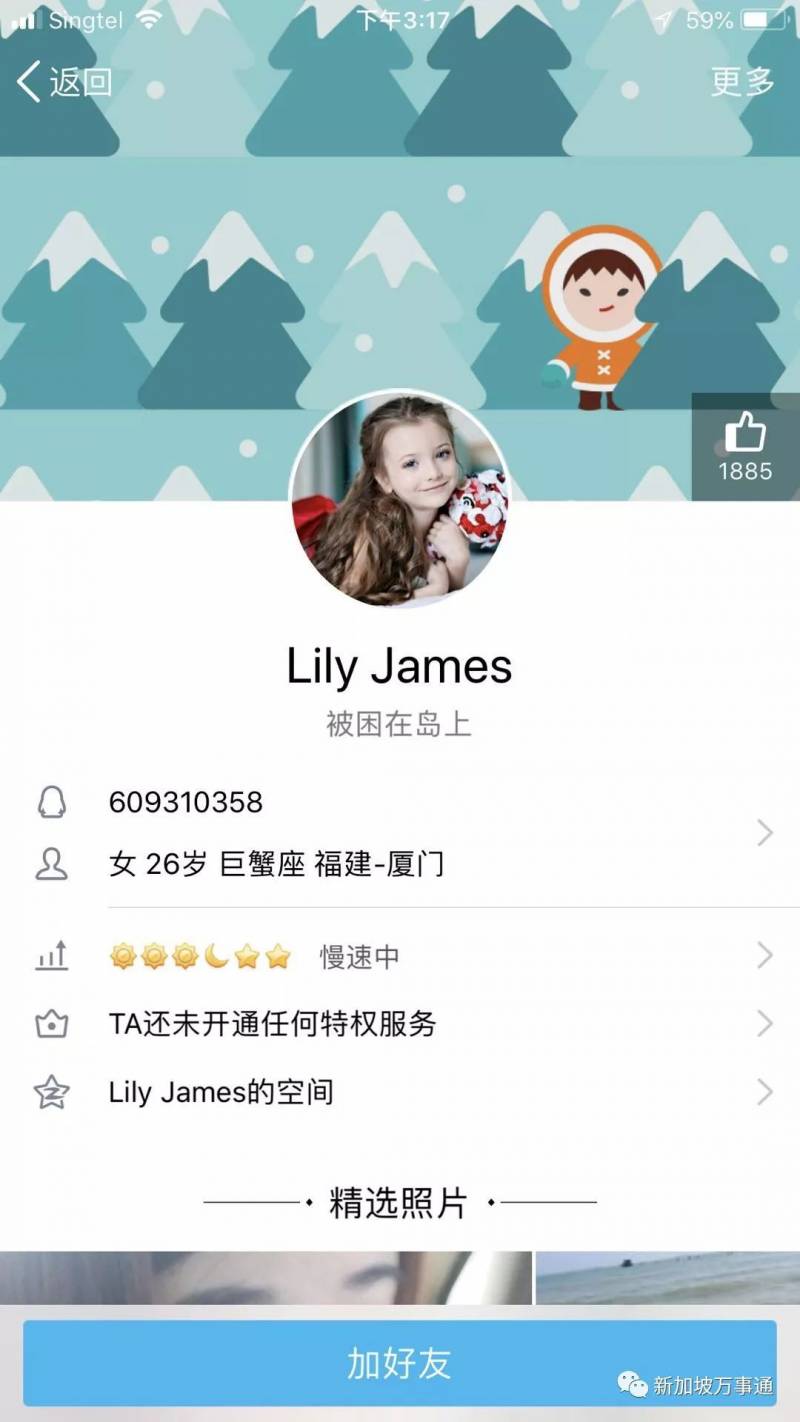Tap 加好友 to add as friend

click(400, 1363)
